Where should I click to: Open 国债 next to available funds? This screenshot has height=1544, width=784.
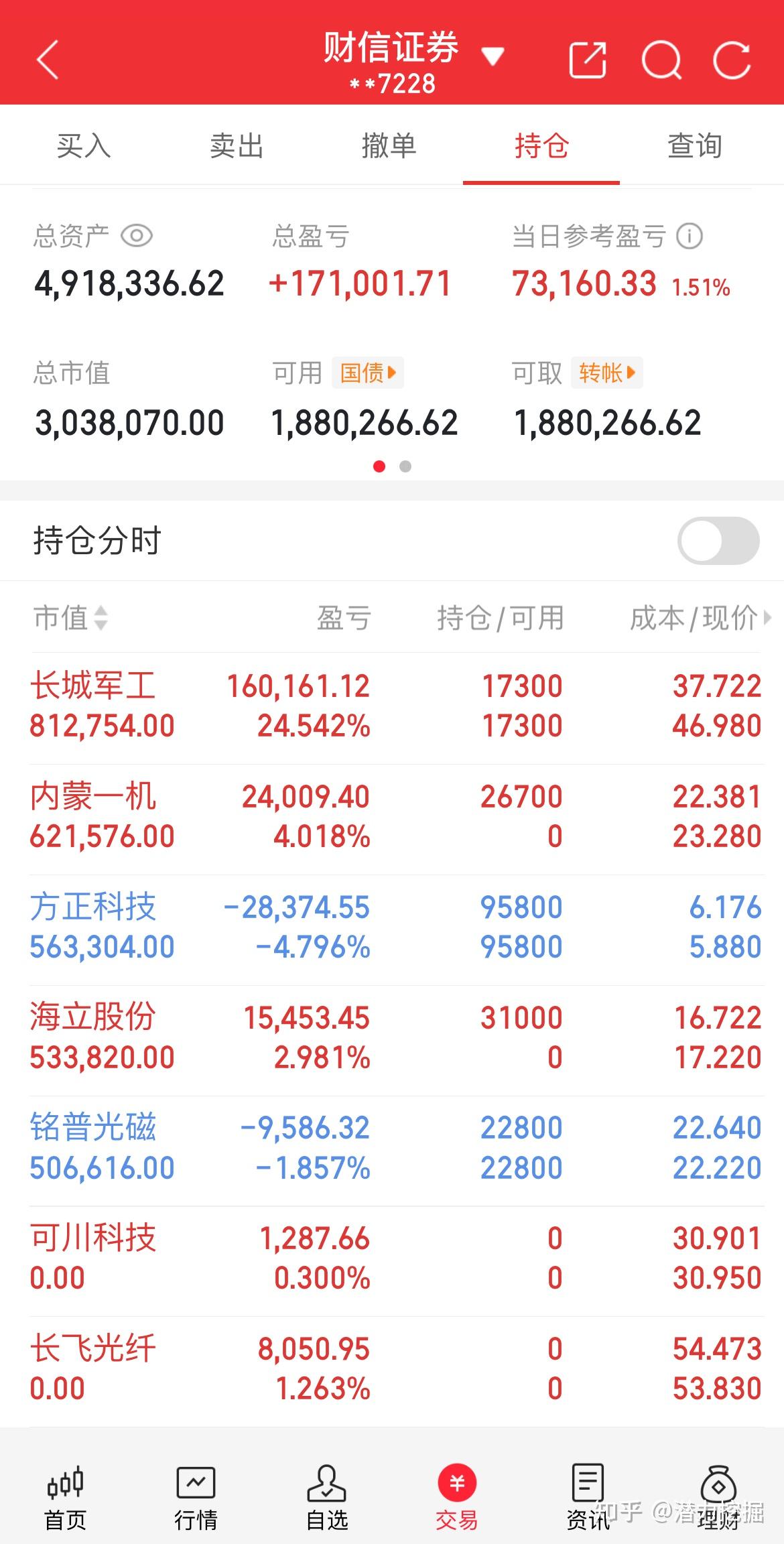pos(367,373)
